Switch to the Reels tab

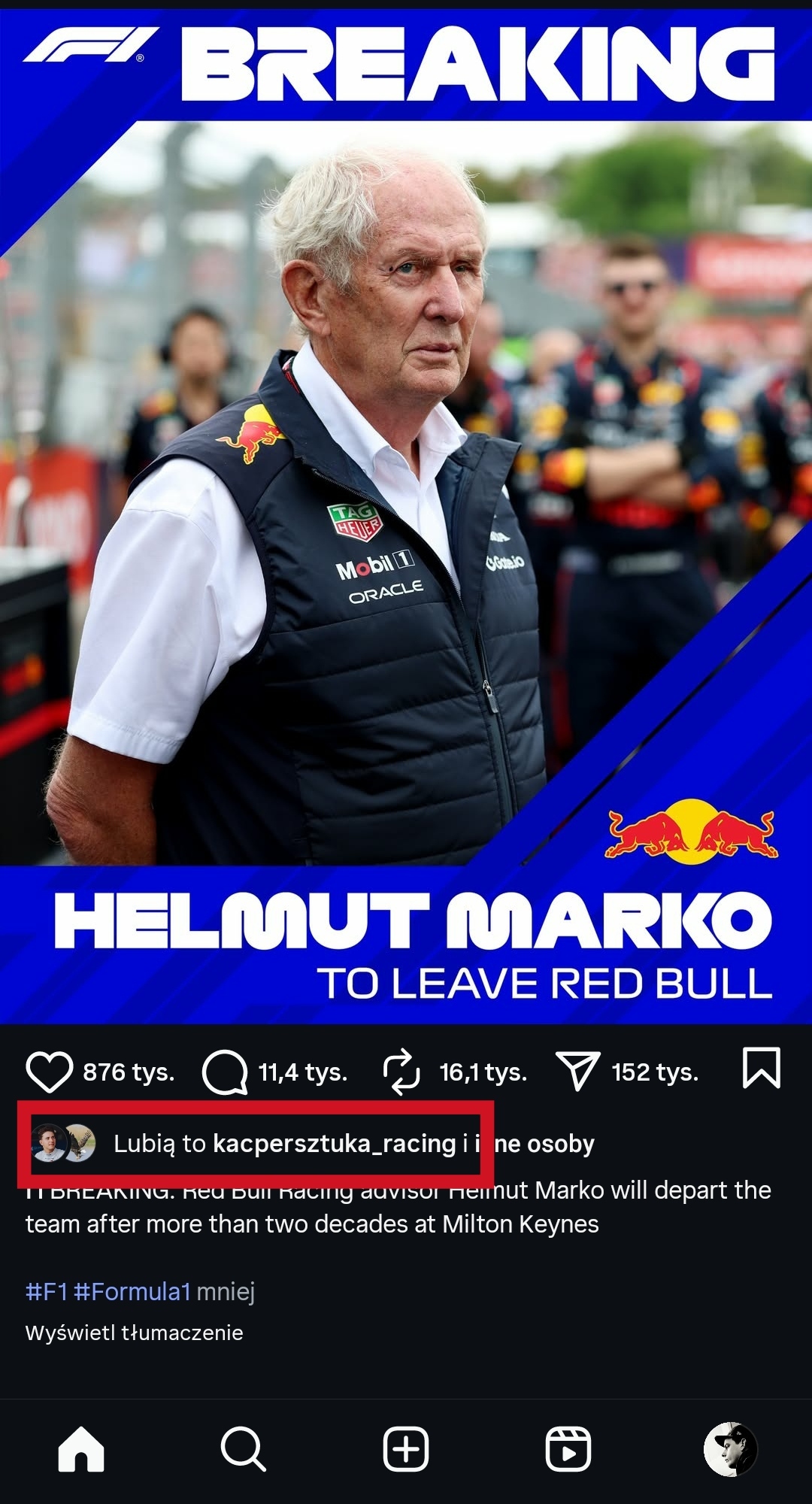568,1448
